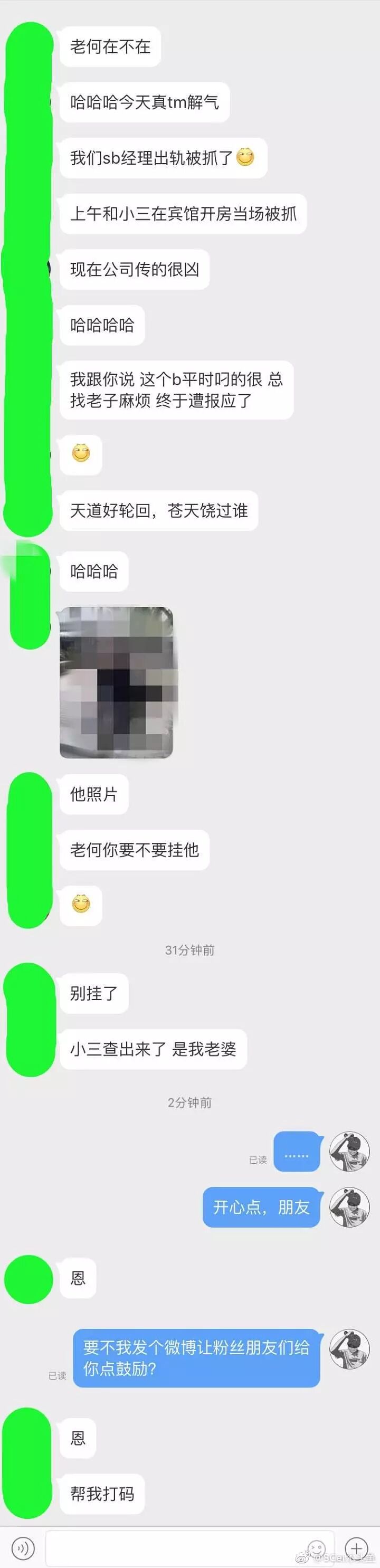Viewport: 380px width, 1568px height.
Task: Focus the message text field
Action: point(177,1547)
